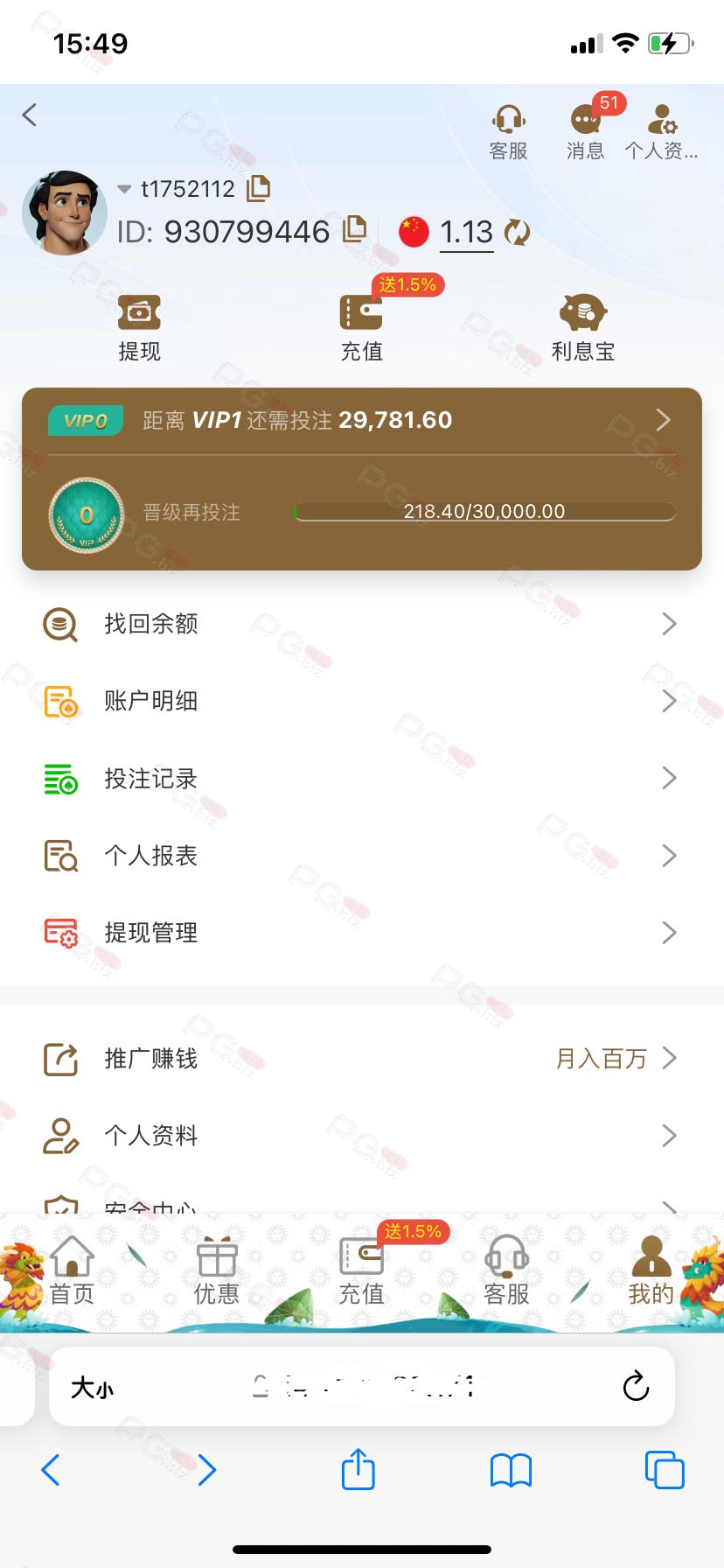This screenshot has height=1568, width=724.
Task: Go back using the top-left arrow
Action: (x=30, y=115)
